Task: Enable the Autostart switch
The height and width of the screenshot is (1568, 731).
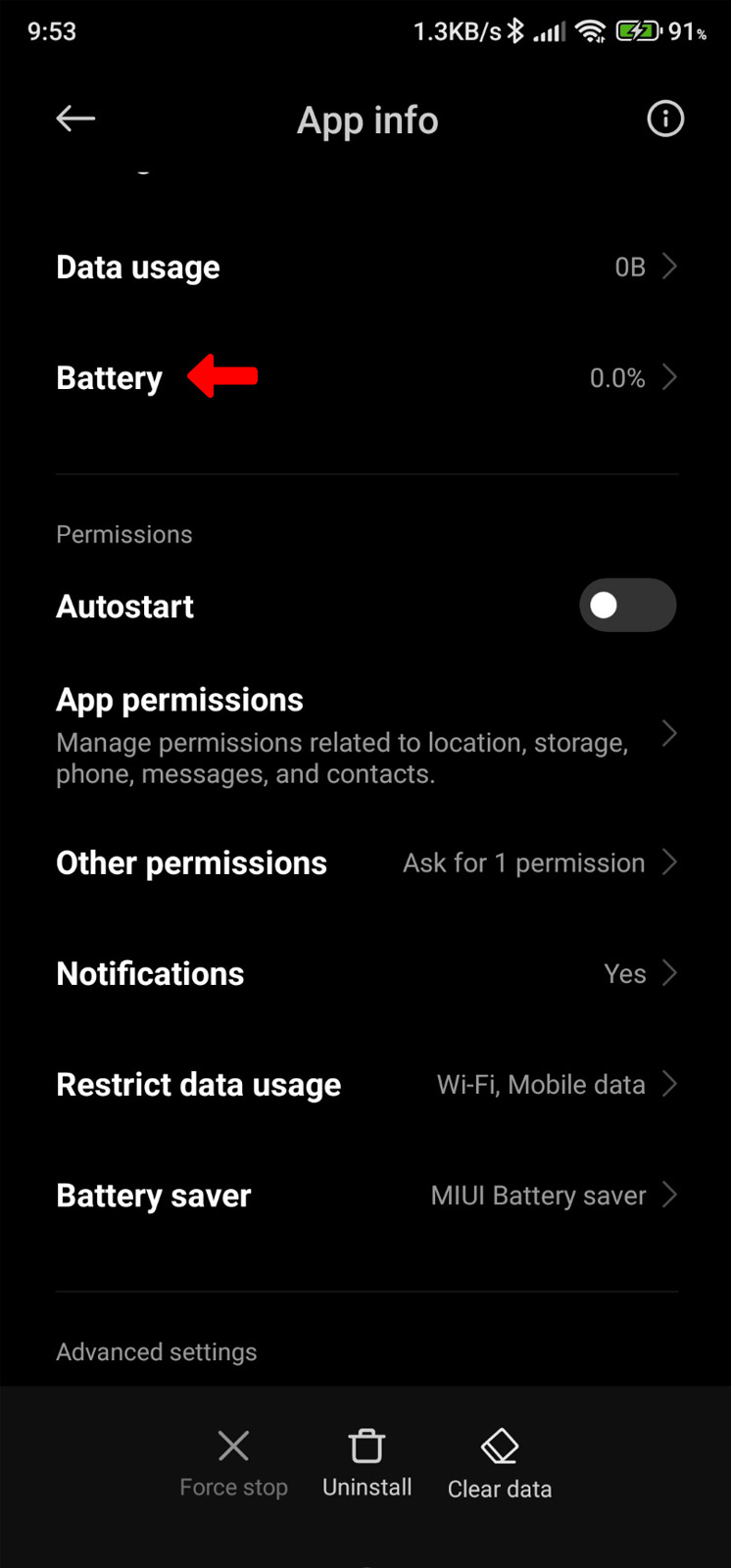Action: (627, 606)
